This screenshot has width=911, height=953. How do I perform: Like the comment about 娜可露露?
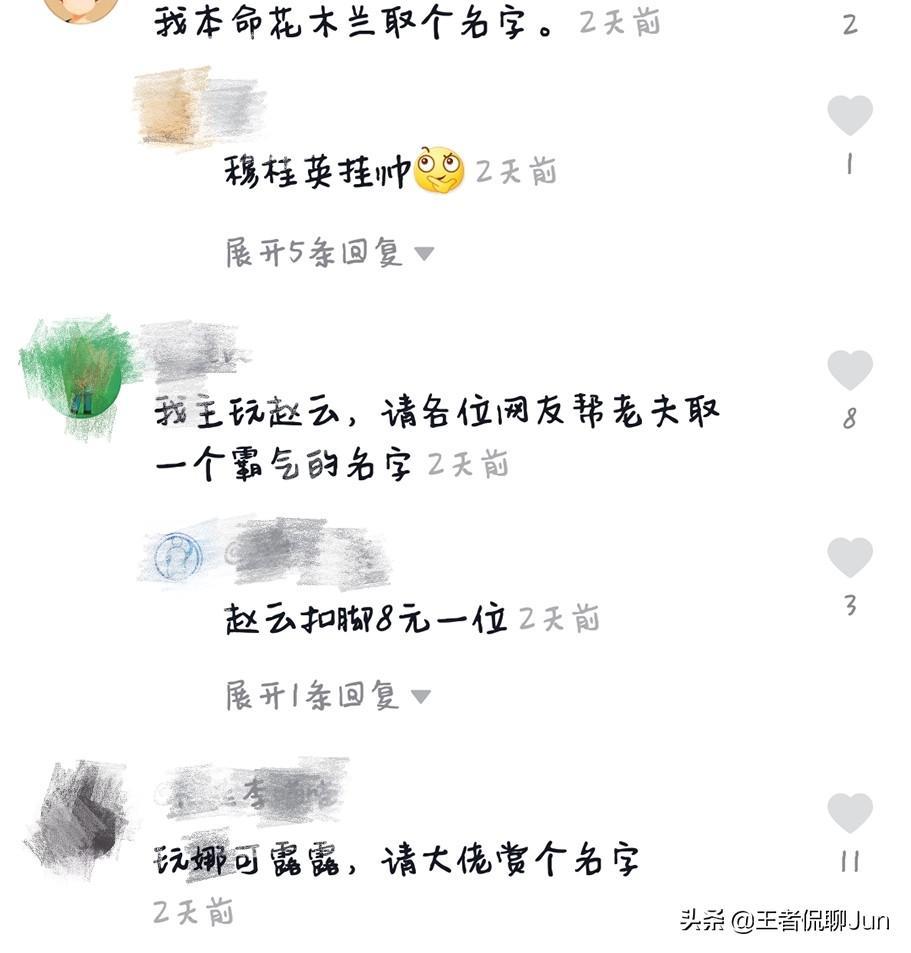[849, 813]
